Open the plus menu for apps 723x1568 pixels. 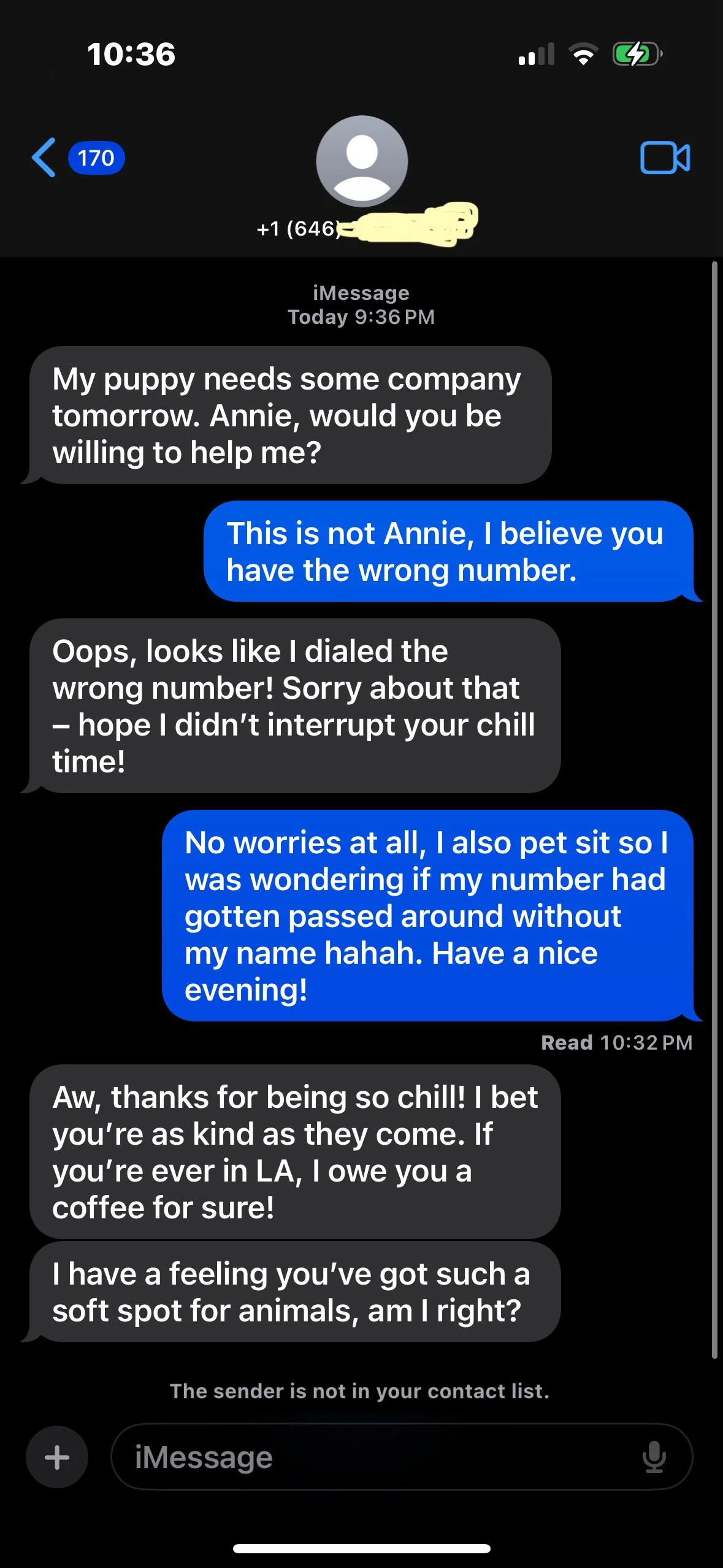click(x=56, y=1456)
